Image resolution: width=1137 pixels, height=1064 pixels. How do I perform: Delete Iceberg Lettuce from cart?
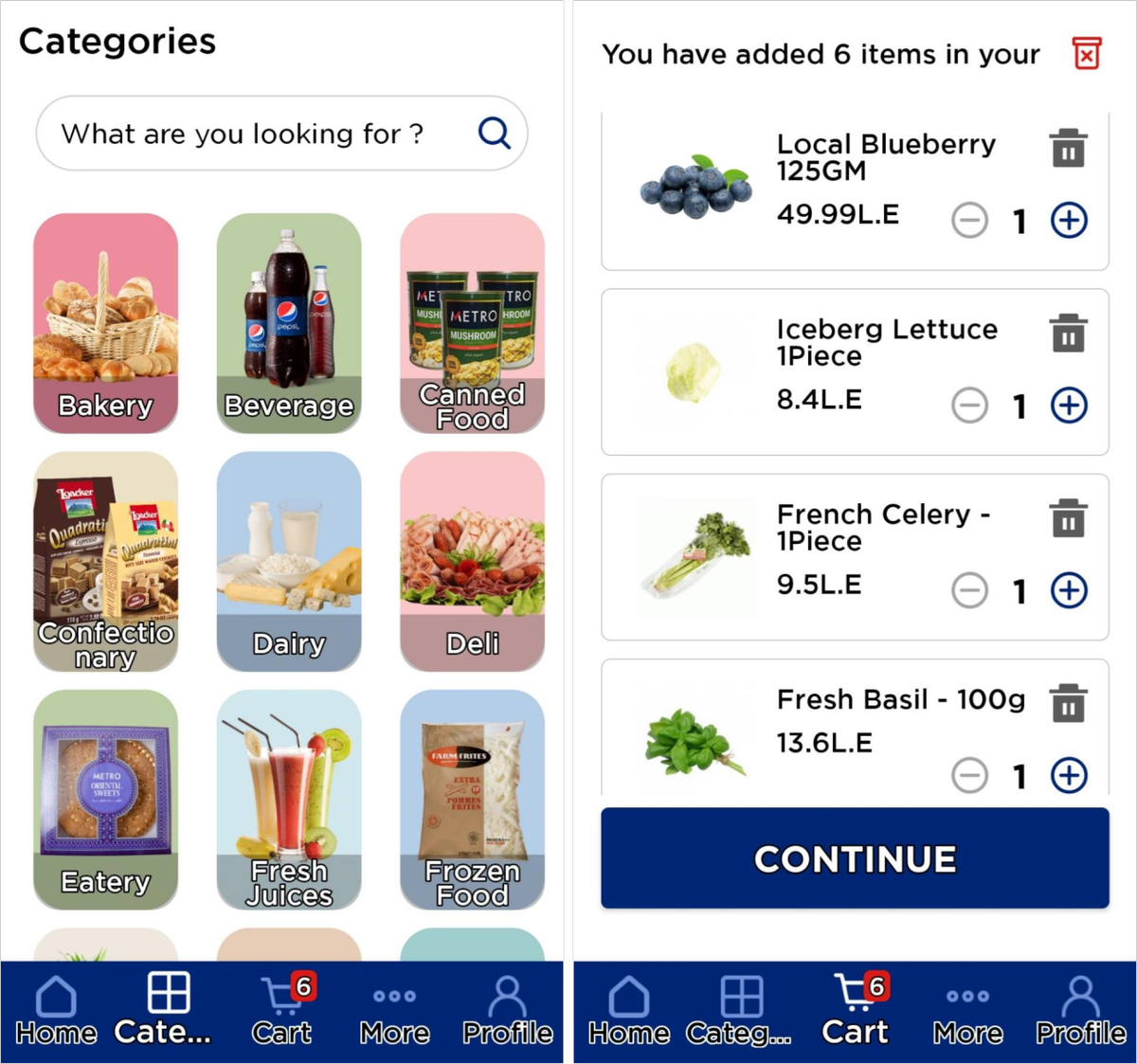(1068, 334)
